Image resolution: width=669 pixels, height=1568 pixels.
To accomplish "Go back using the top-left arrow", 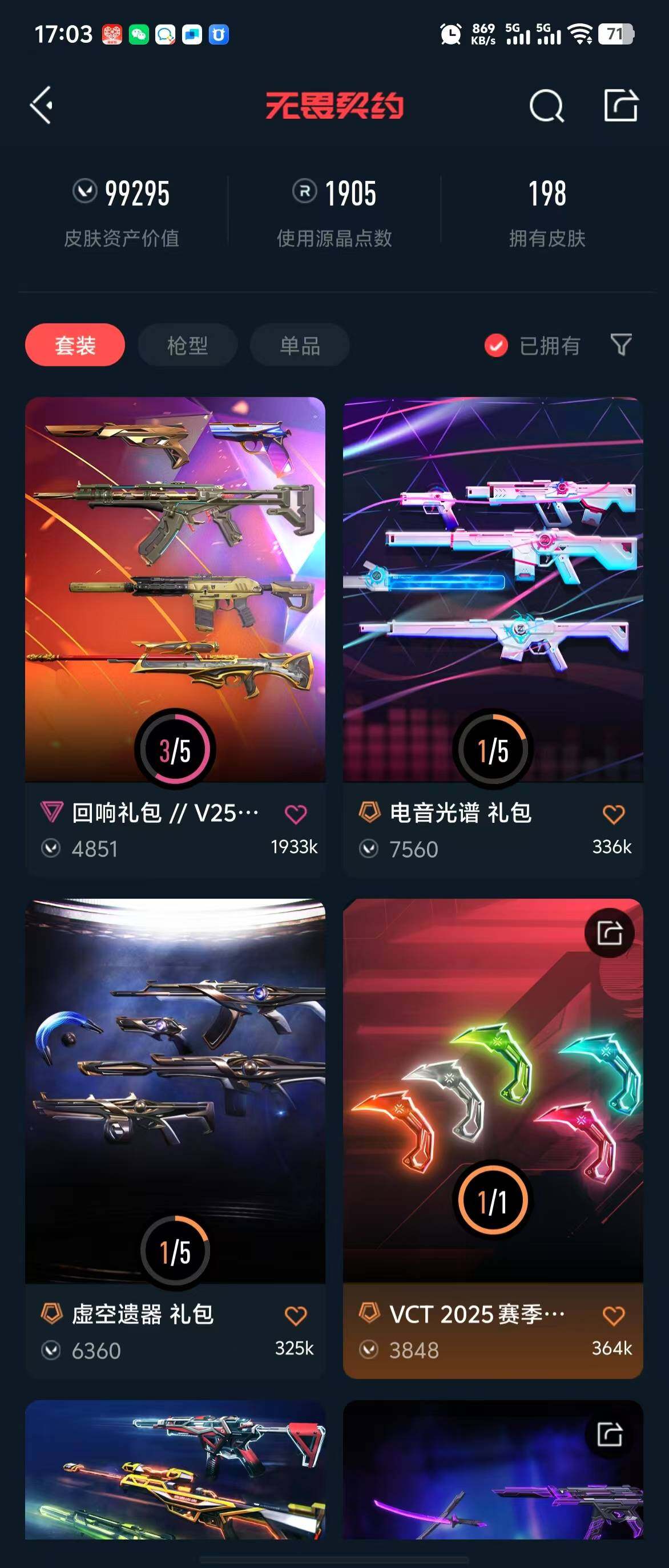I will 42,106.
